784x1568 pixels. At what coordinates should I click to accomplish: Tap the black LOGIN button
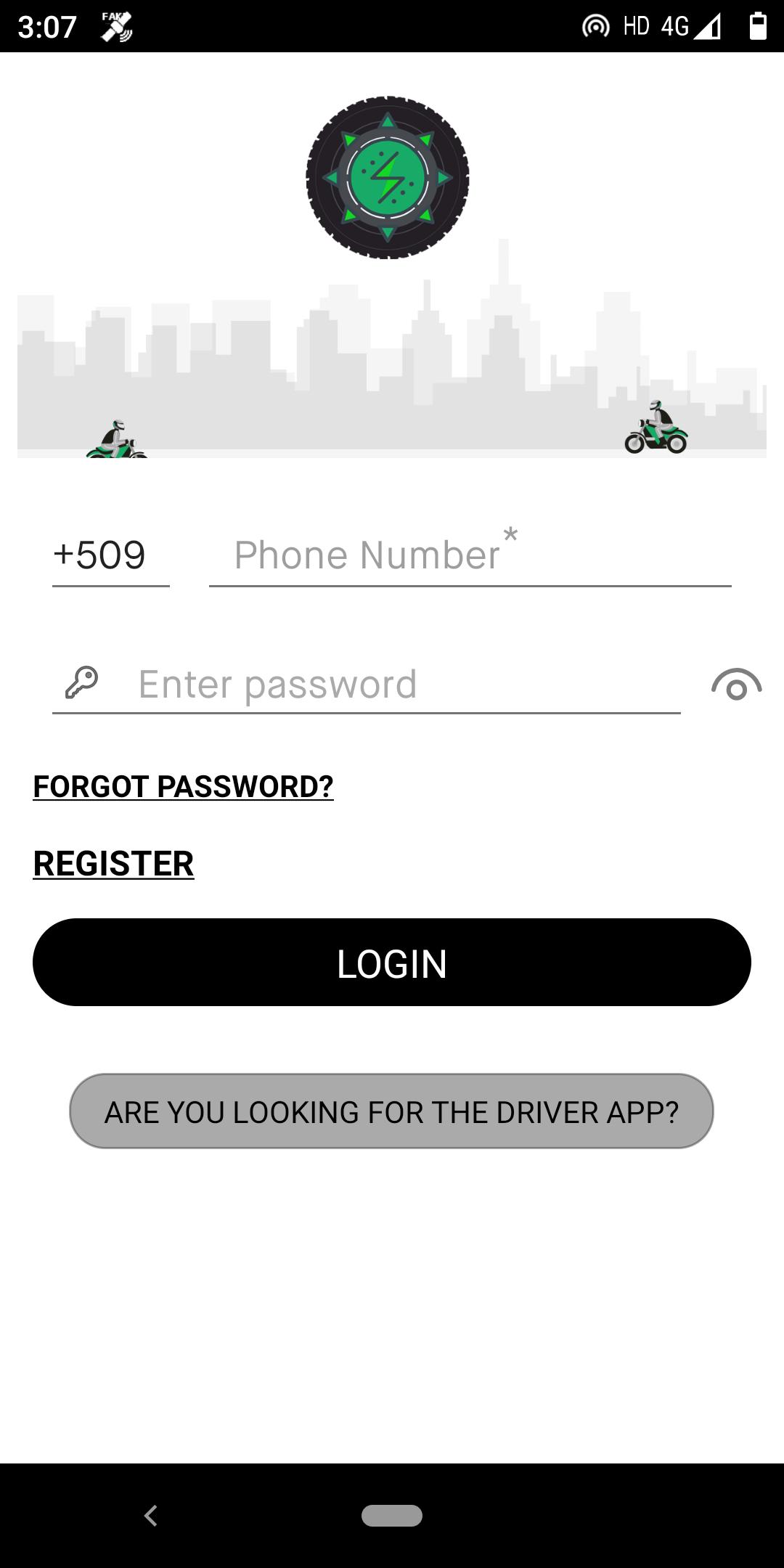click(x=392, y=963)
